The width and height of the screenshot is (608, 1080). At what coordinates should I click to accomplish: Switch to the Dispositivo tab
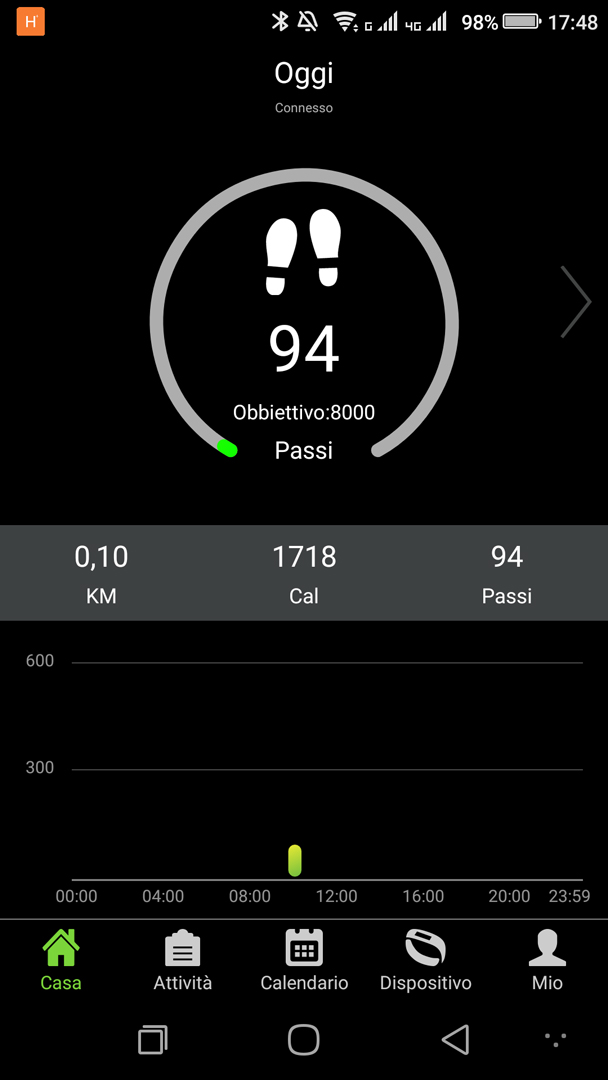click(426, 959)
